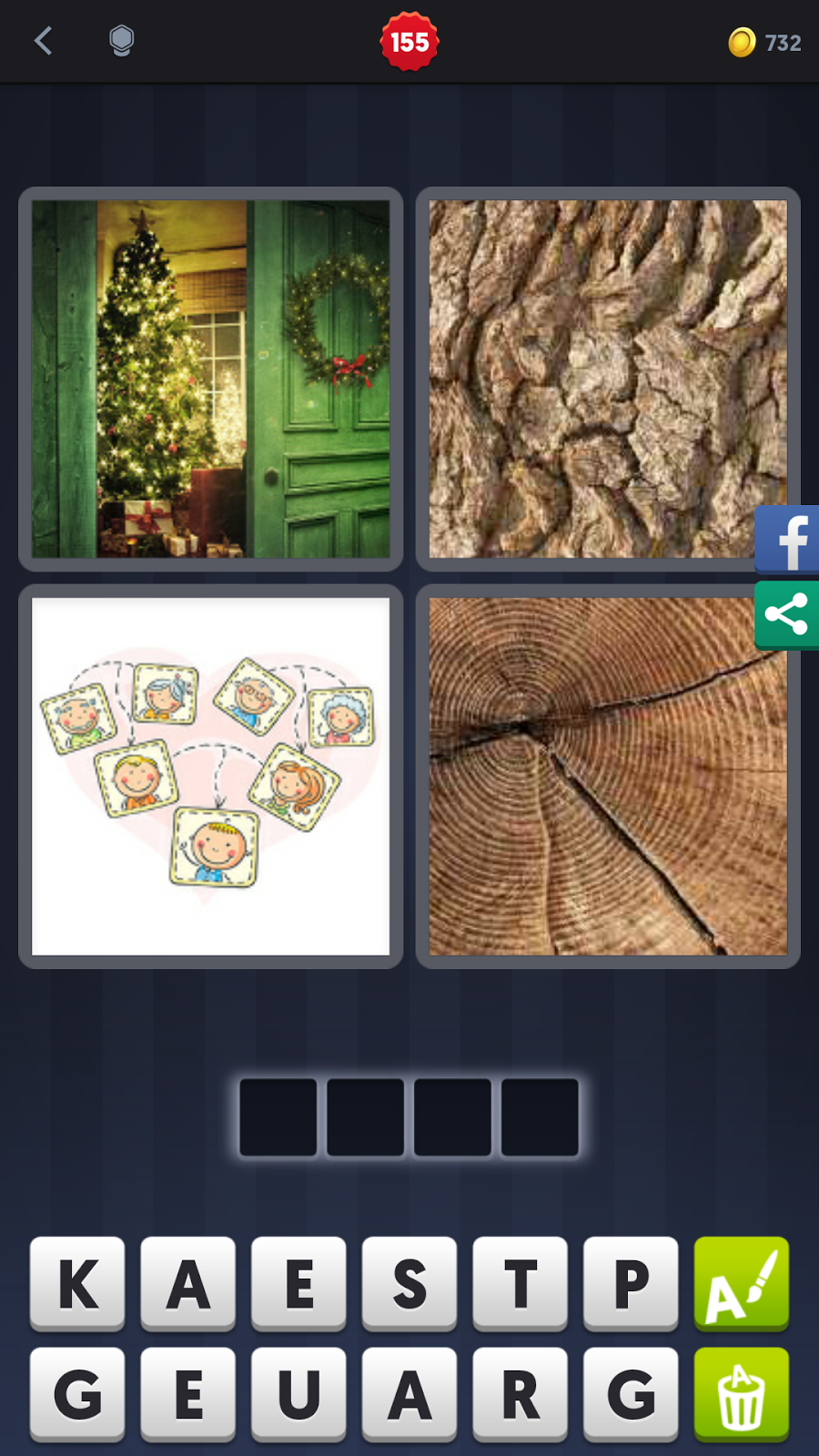Tap the back arrow to exit level

click(x=43, y=41)
